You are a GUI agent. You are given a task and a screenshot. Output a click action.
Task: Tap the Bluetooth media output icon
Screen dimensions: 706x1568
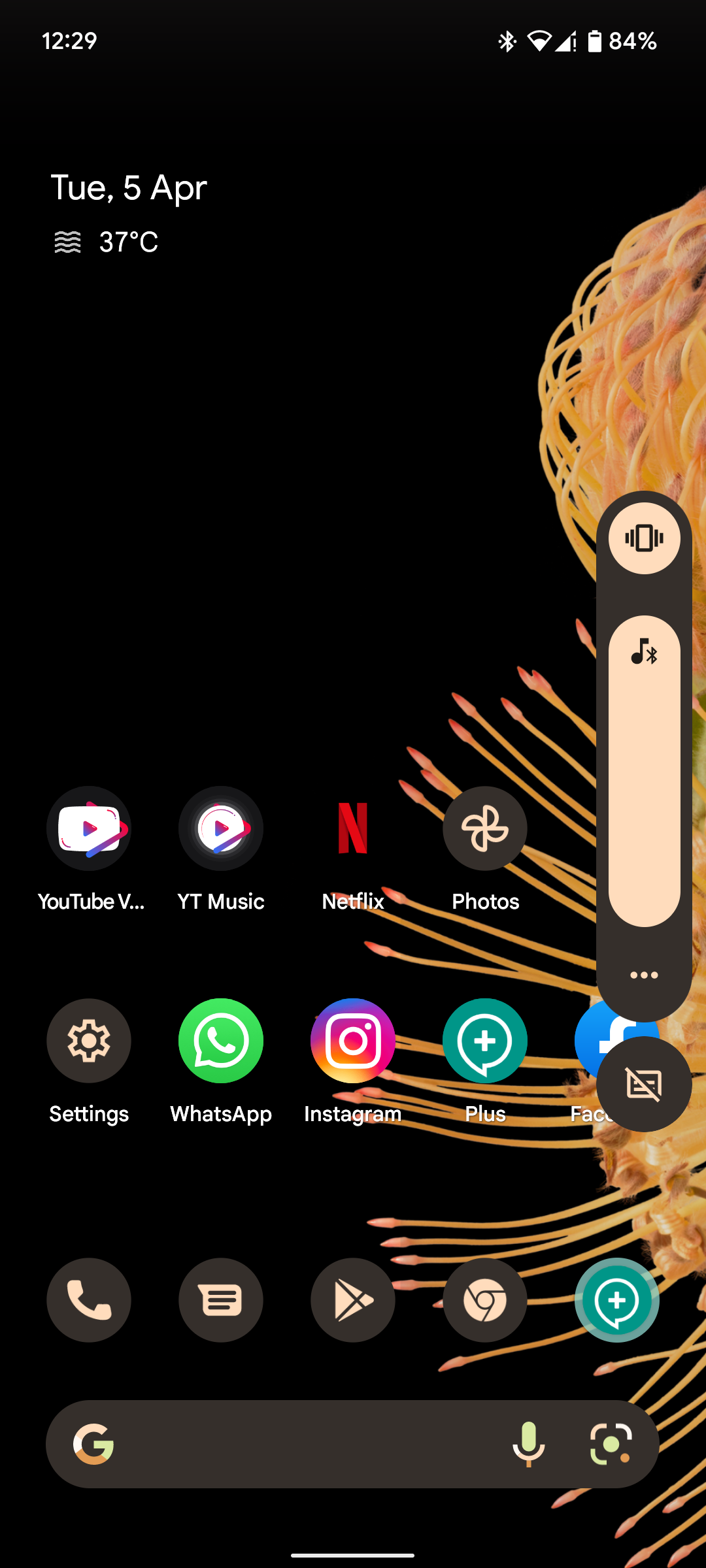[x=644, y=651]
